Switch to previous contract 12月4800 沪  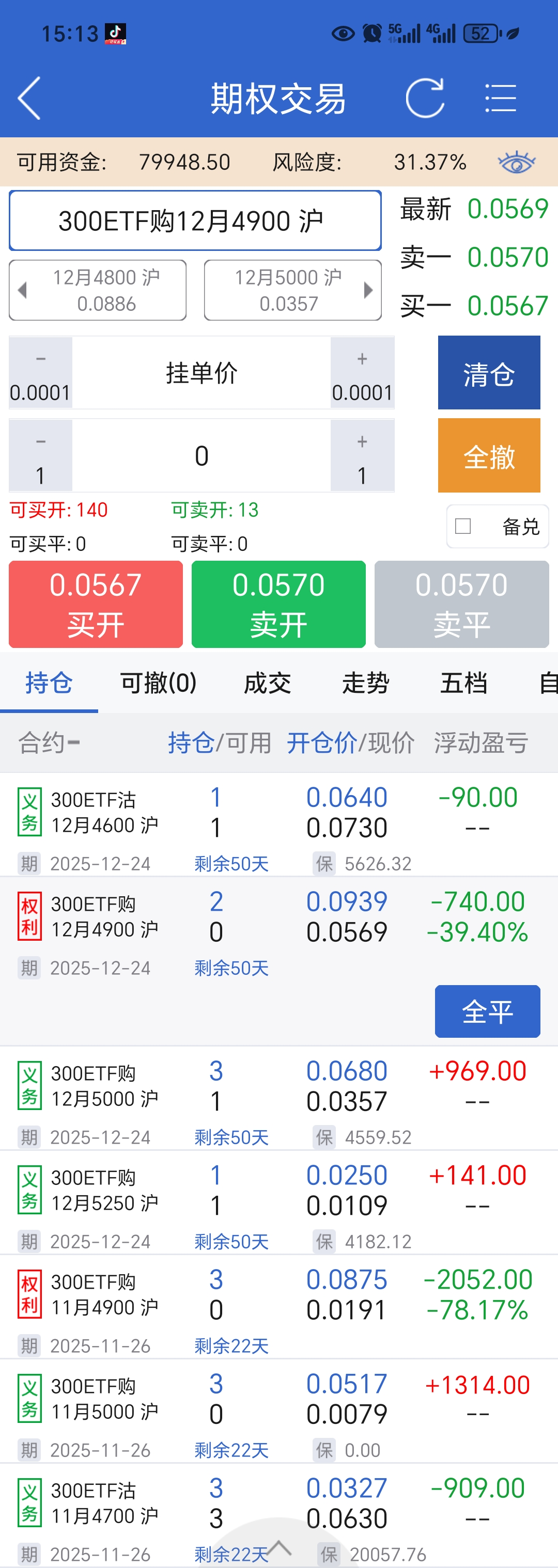(x=98, y=290)
